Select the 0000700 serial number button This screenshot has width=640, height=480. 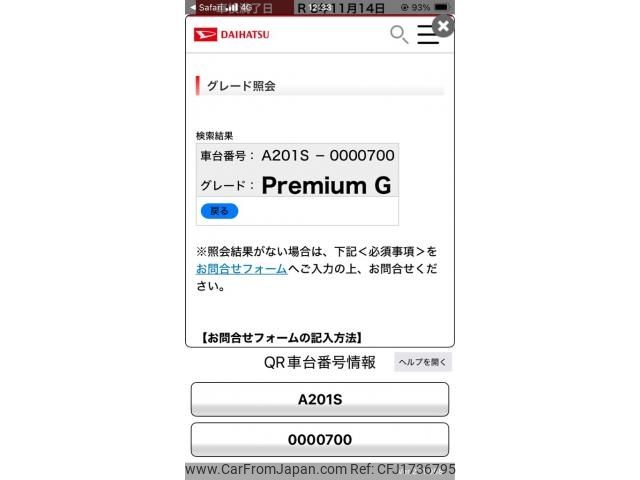(320, 439)
